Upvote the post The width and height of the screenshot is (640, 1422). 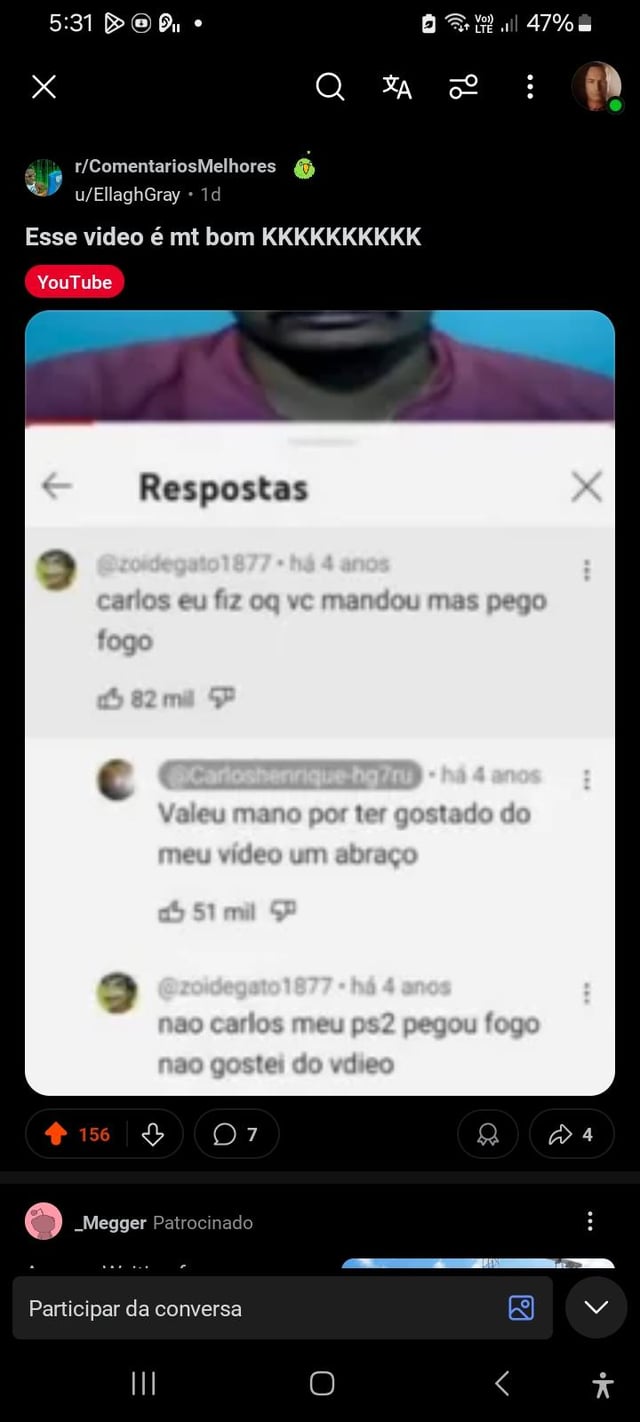(57, 1134)
